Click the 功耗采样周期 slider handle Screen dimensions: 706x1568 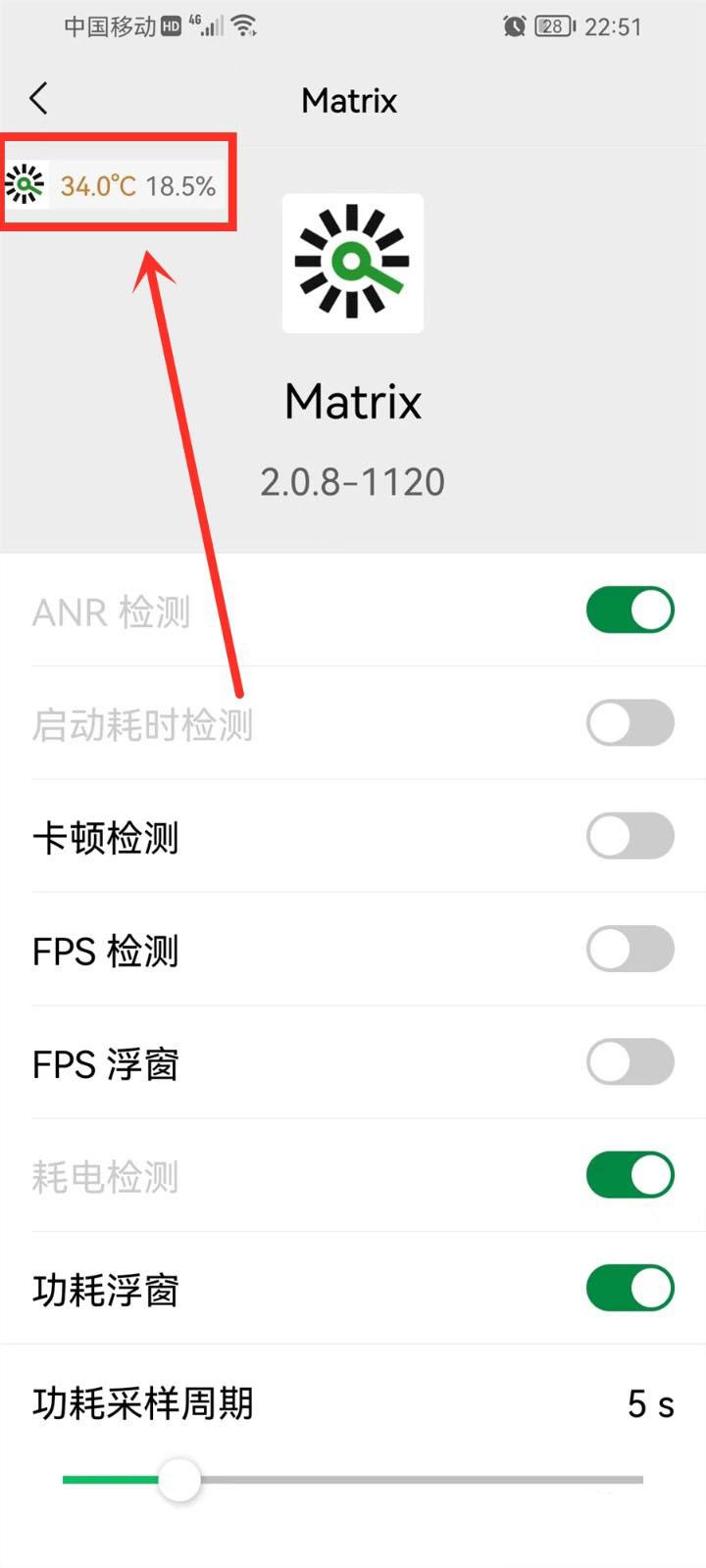(x=179, y=1482)
